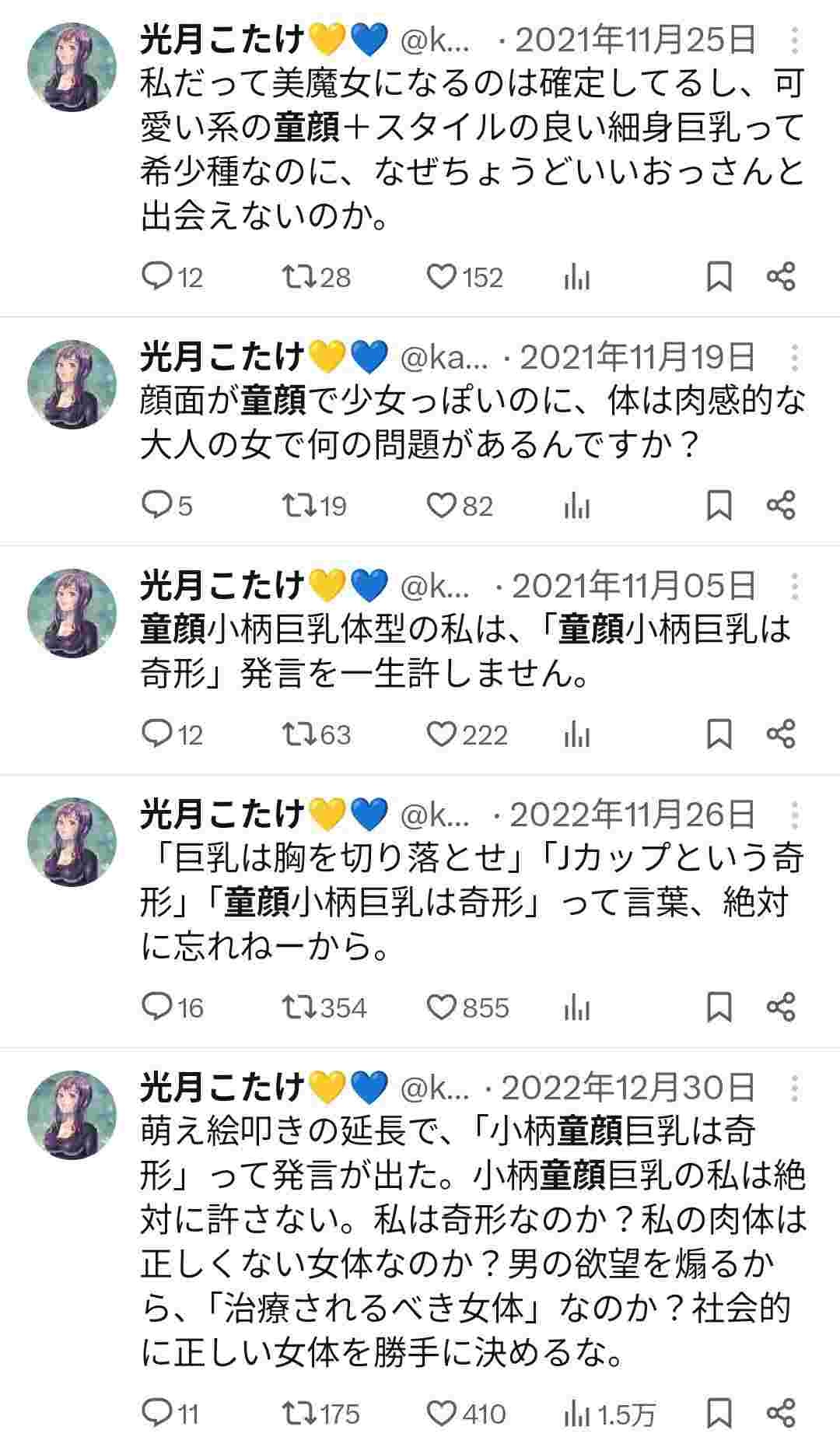Screen dimensions: 840x1444
Task: View the 1.5万 analytics on last tweet
Action: pyautogui.click(x=608, y=1412)
